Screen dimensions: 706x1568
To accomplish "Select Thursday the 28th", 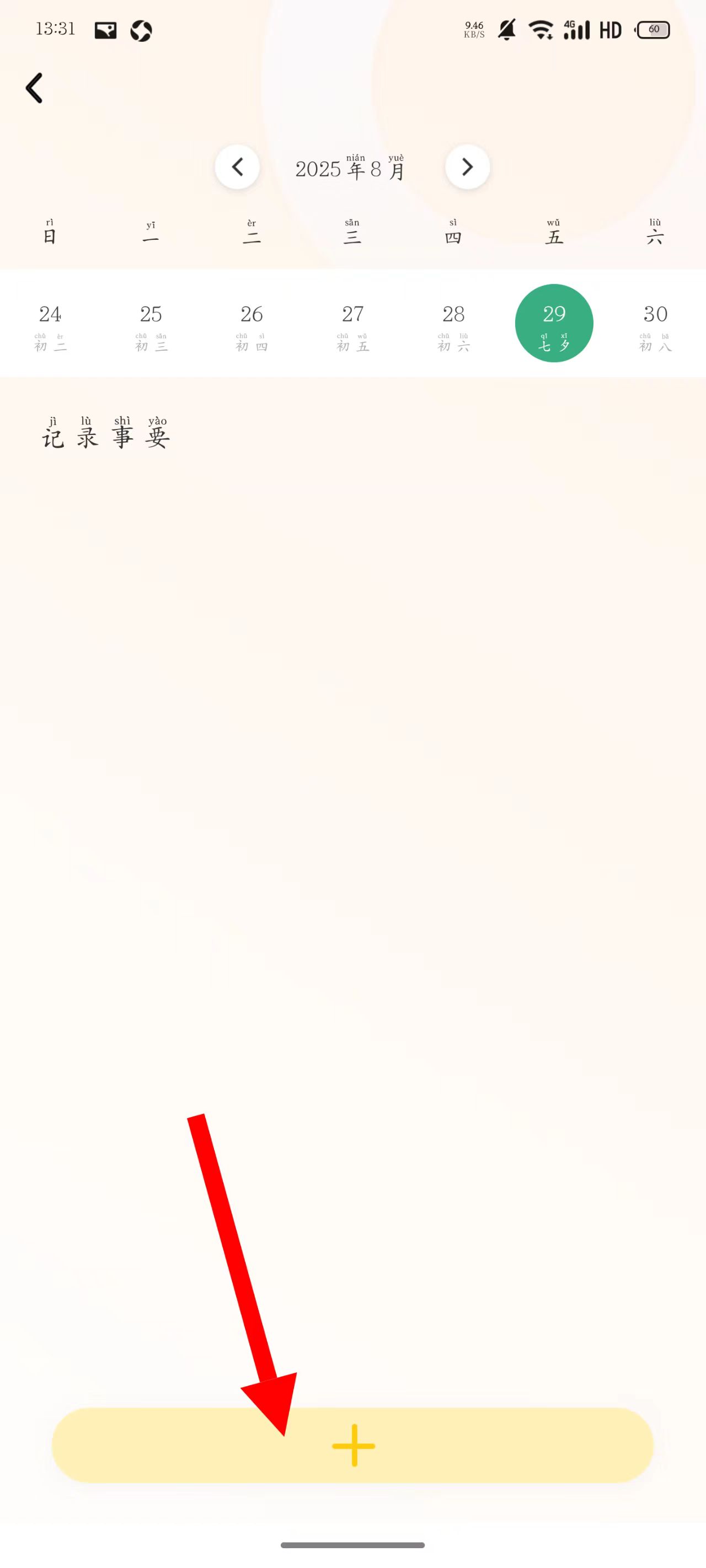I will tap(453, 324).
